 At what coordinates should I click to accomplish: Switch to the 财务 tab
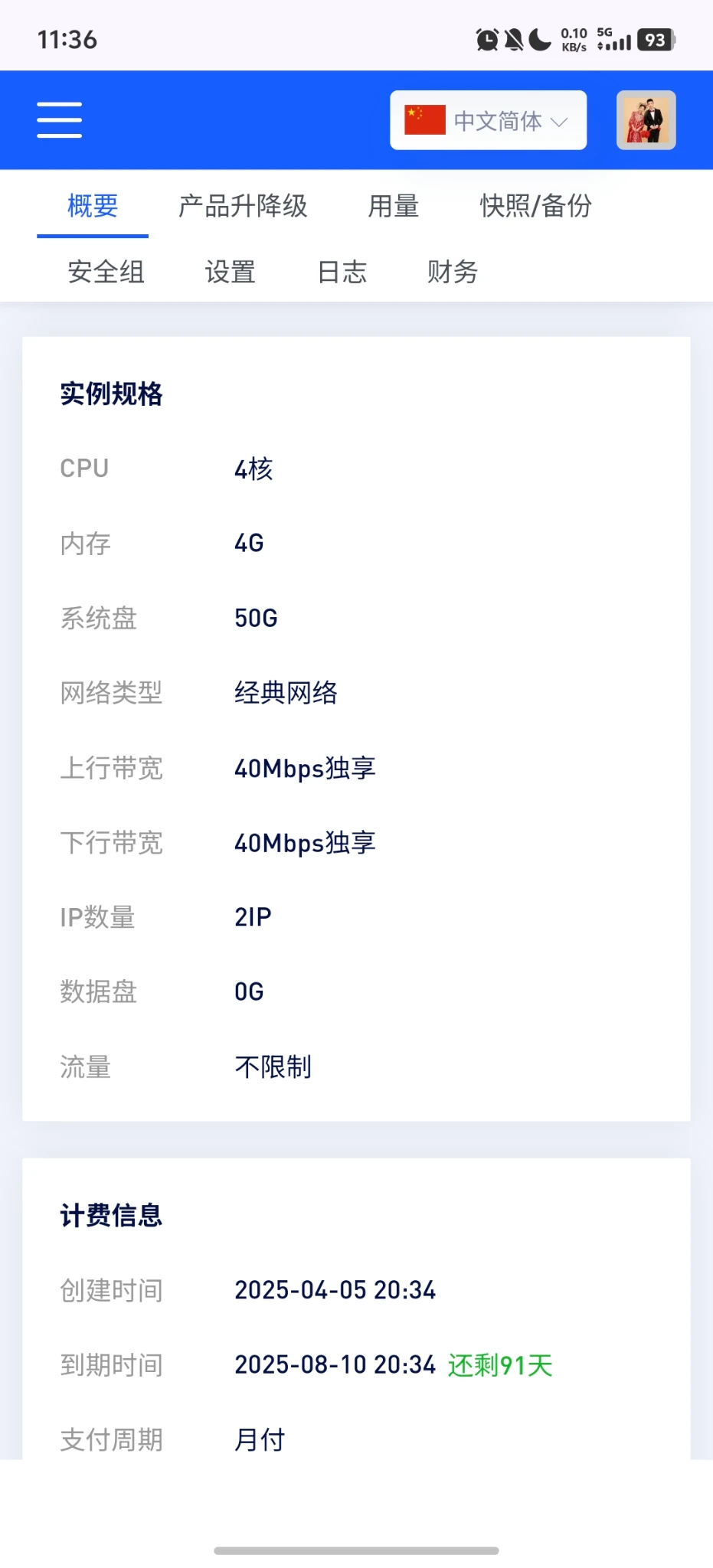pyautogui.click(x=452, y=272)
